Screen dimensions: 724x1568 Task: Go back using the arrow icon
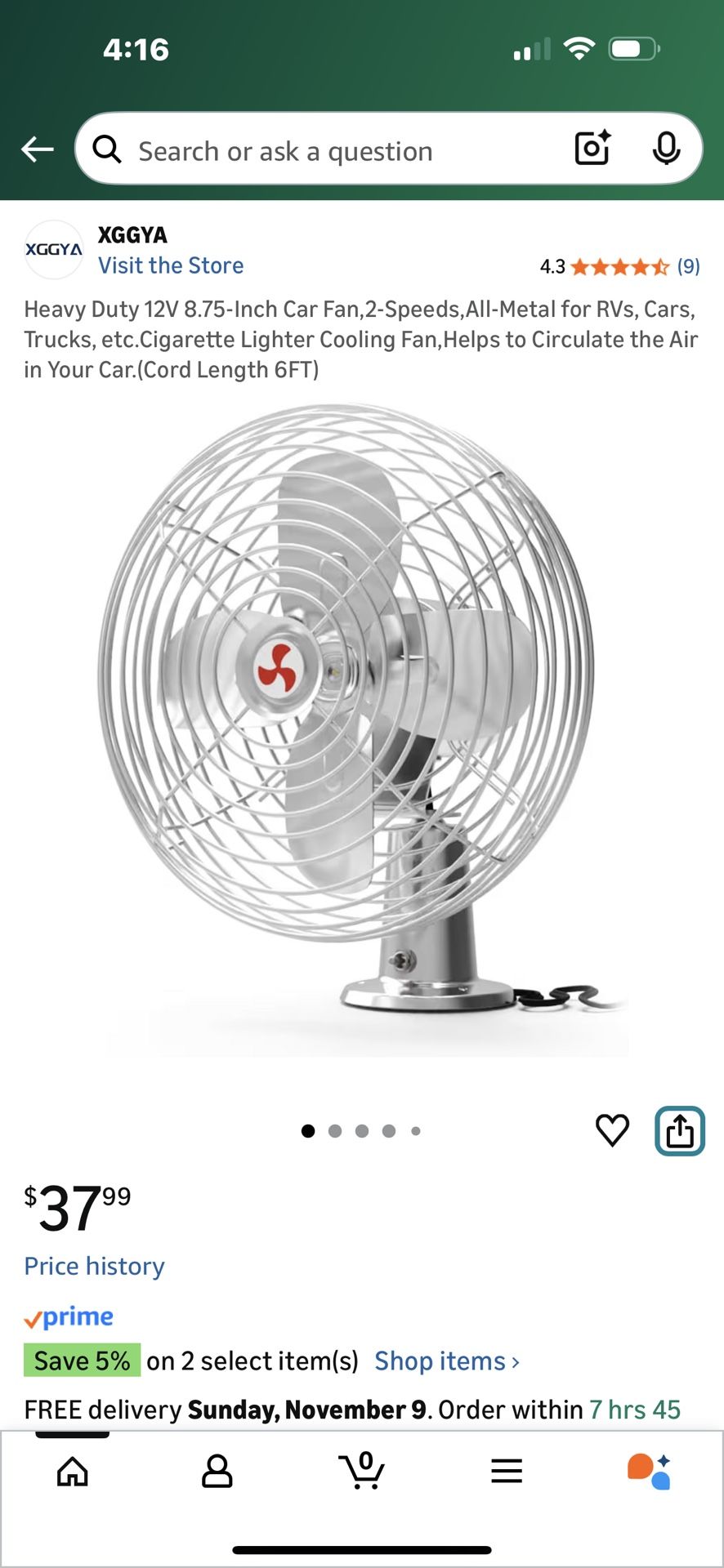(38, 149)
